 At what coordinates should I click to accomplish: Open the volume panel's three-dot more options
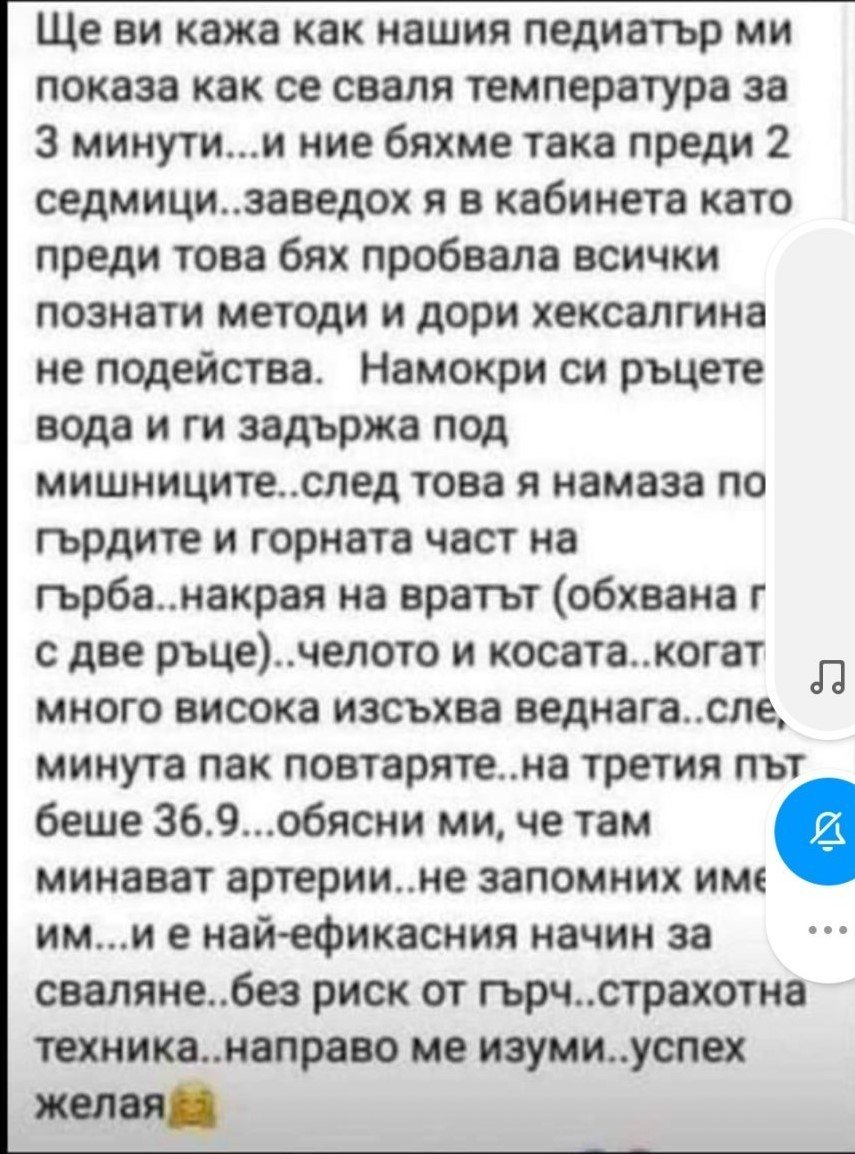click(830, 926)
